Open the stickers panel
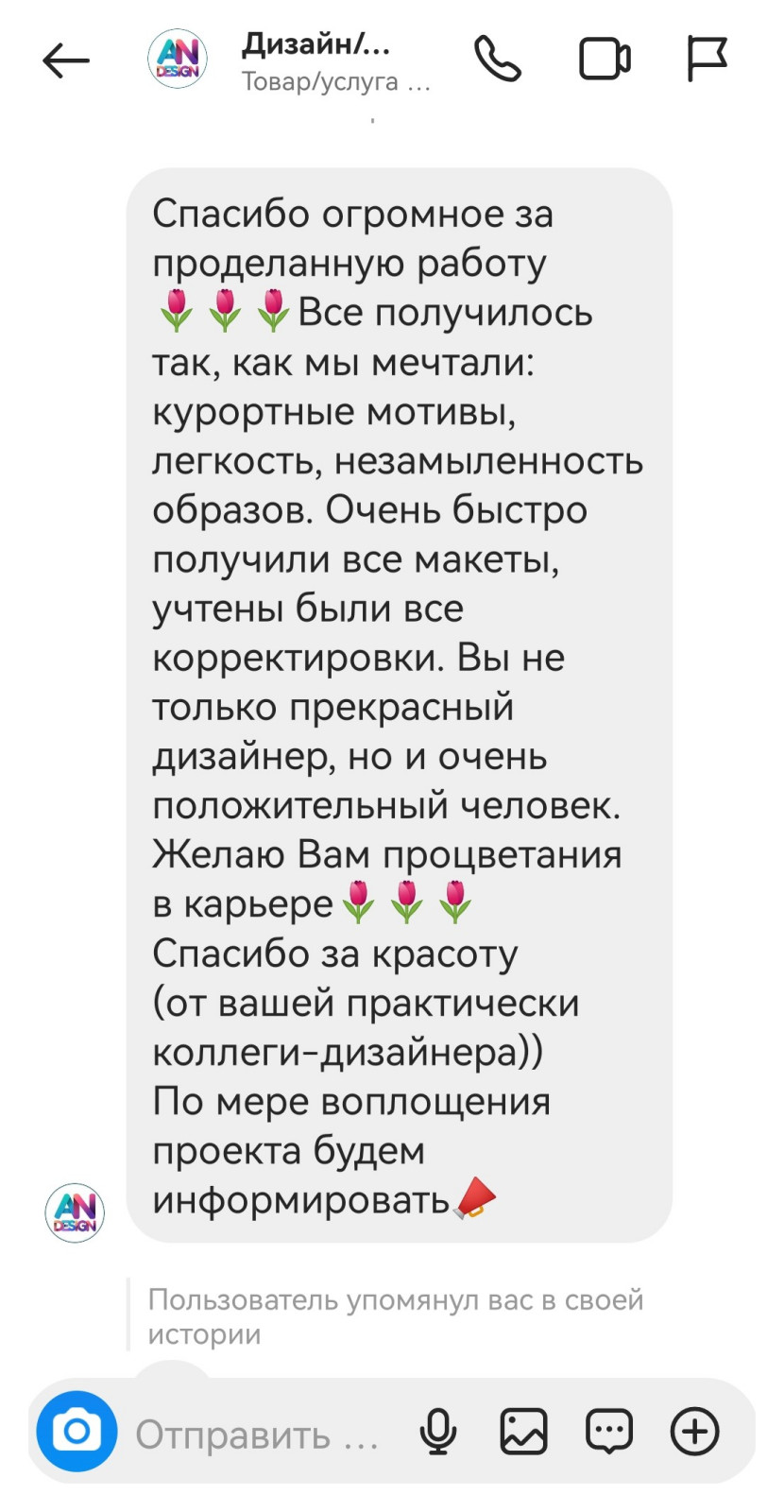Viewport: 784px width, 1512px height. (608, 1431)
